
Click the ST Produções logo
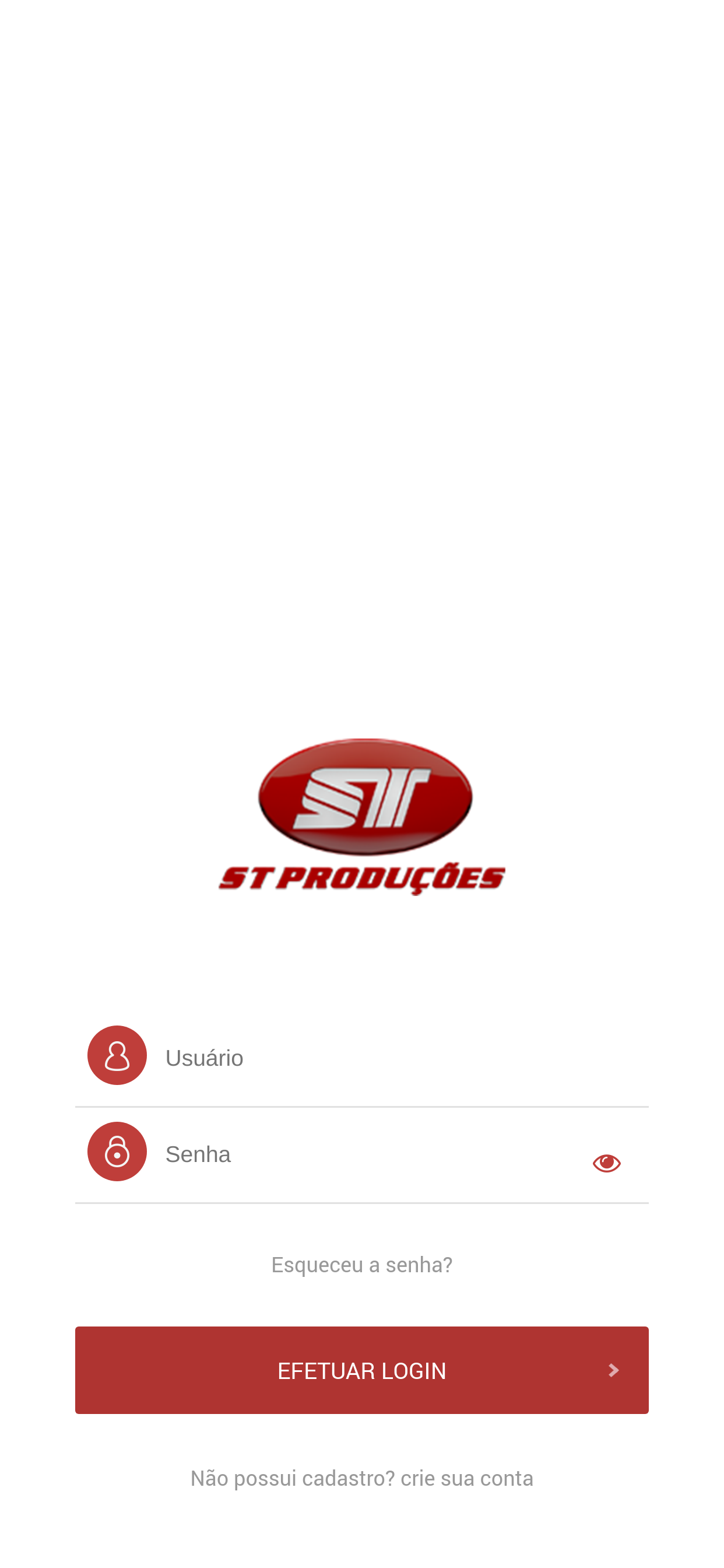click(x=361, y=822)
